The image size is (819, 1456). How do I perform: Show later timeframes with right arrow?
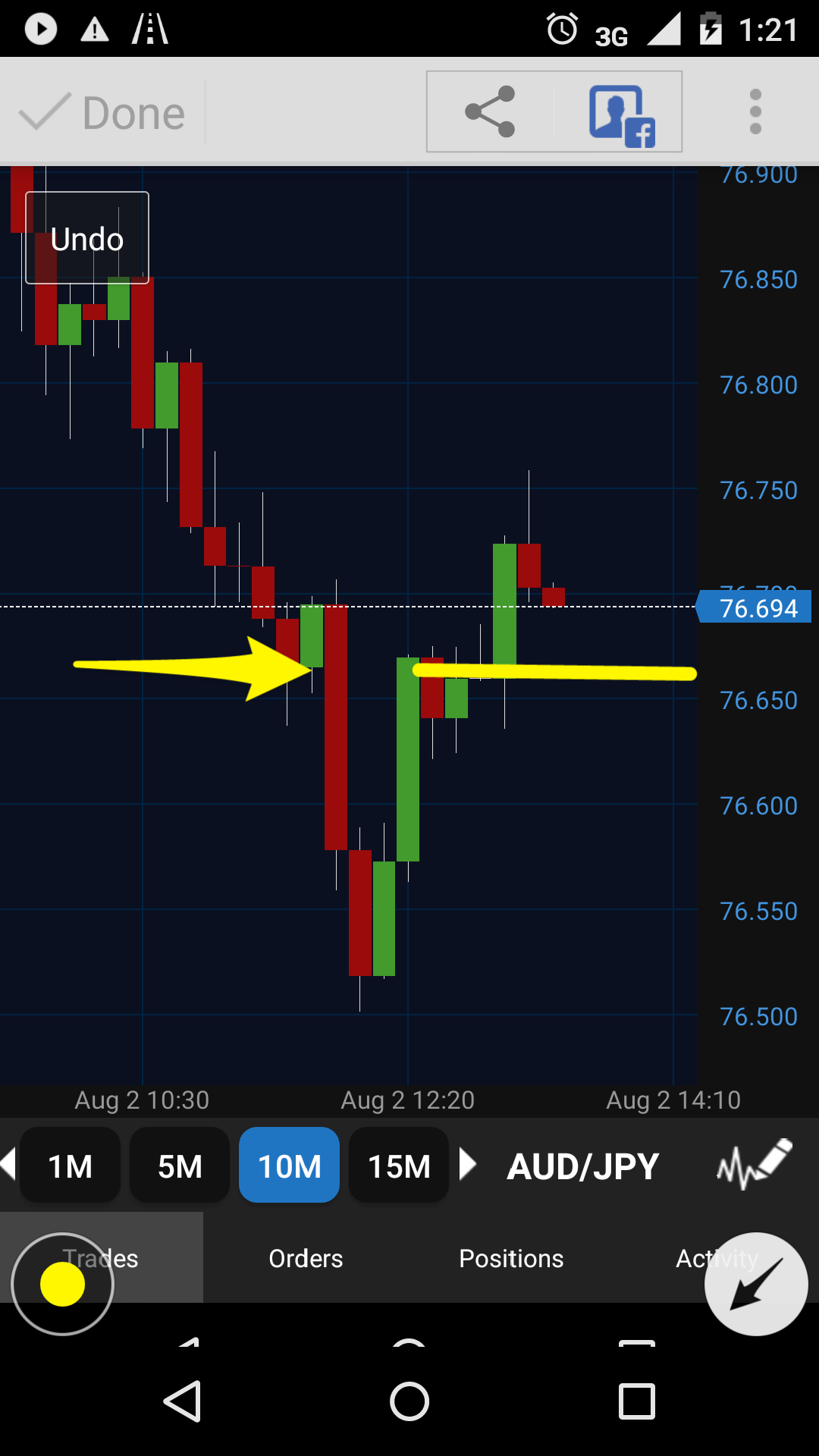[x=468, y=1164]
